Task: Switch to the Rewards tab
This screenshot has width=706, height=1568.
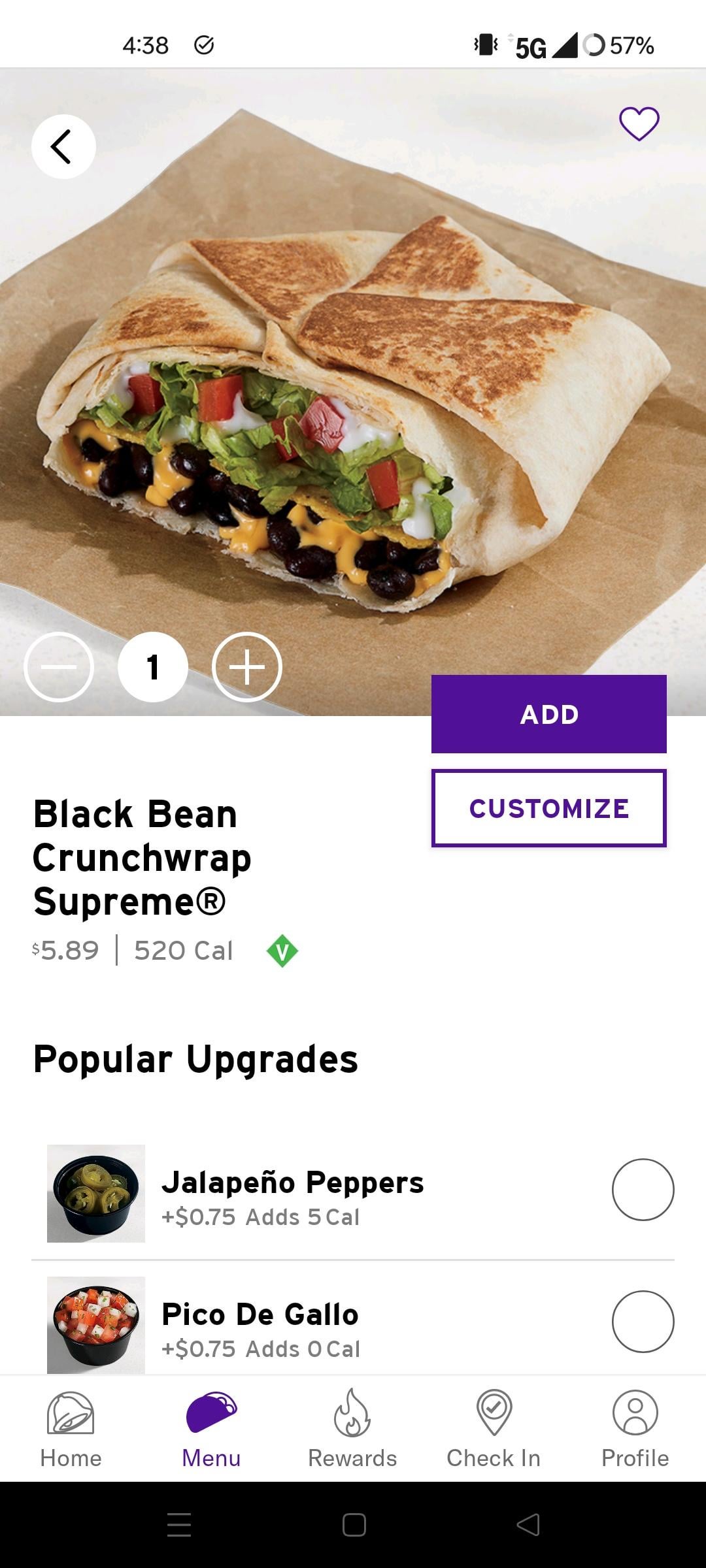Action: 352,1429
